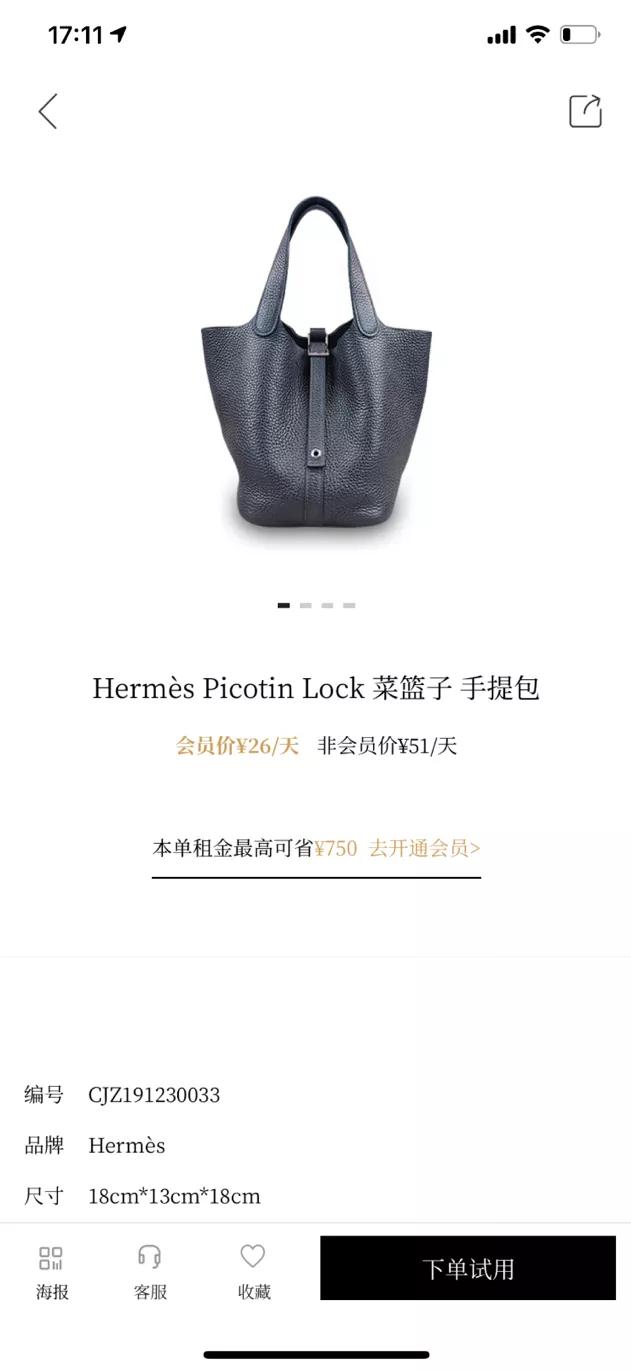Contact 客服 customer service

point(150,1271)
